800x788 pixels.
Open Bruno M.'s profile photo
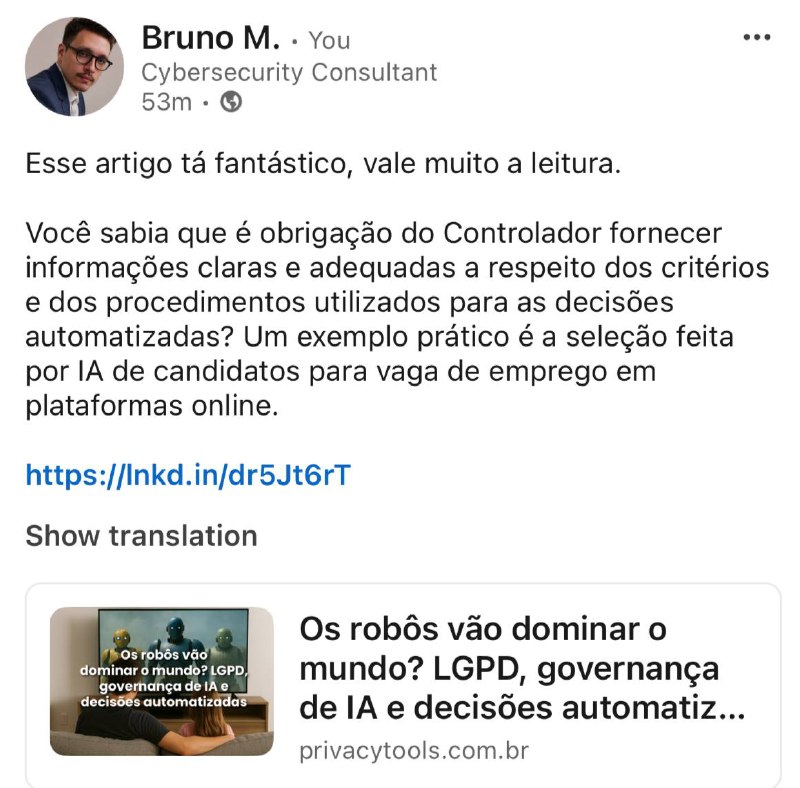click(74, 66)
